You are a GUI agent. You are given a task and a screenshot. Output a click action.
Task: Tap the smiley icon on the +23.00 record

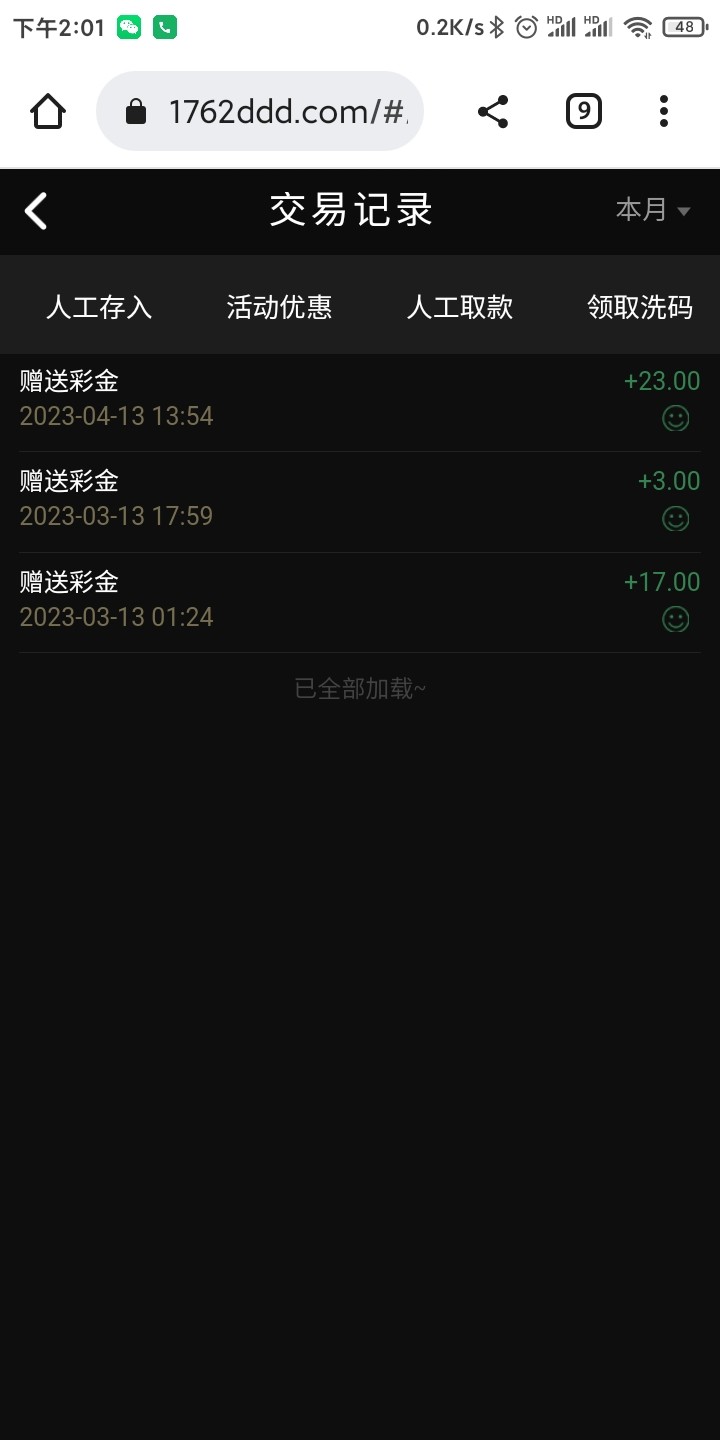pos(676,419)
